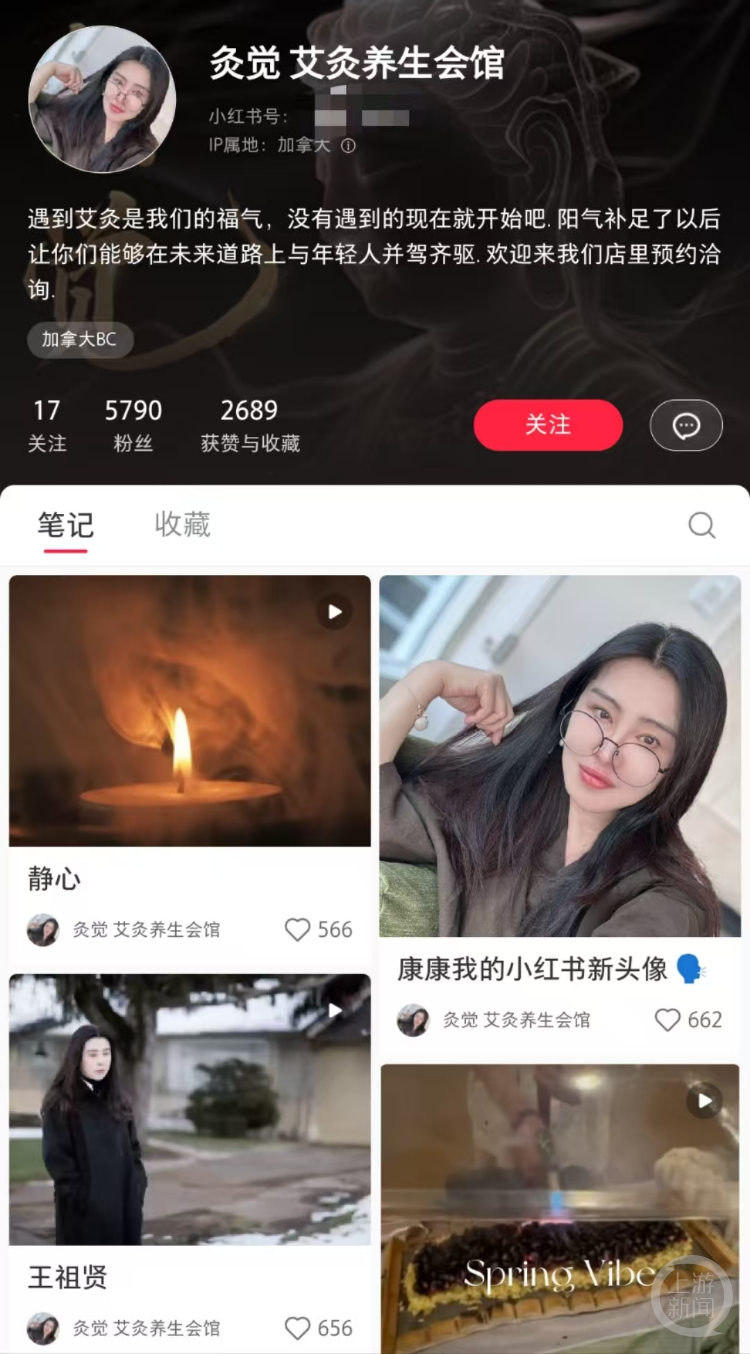Image resolution: width=750 pixels, height=1354 pixels.
Task: Like the 静心 post via its heart icon
Action: pos(298,930)
